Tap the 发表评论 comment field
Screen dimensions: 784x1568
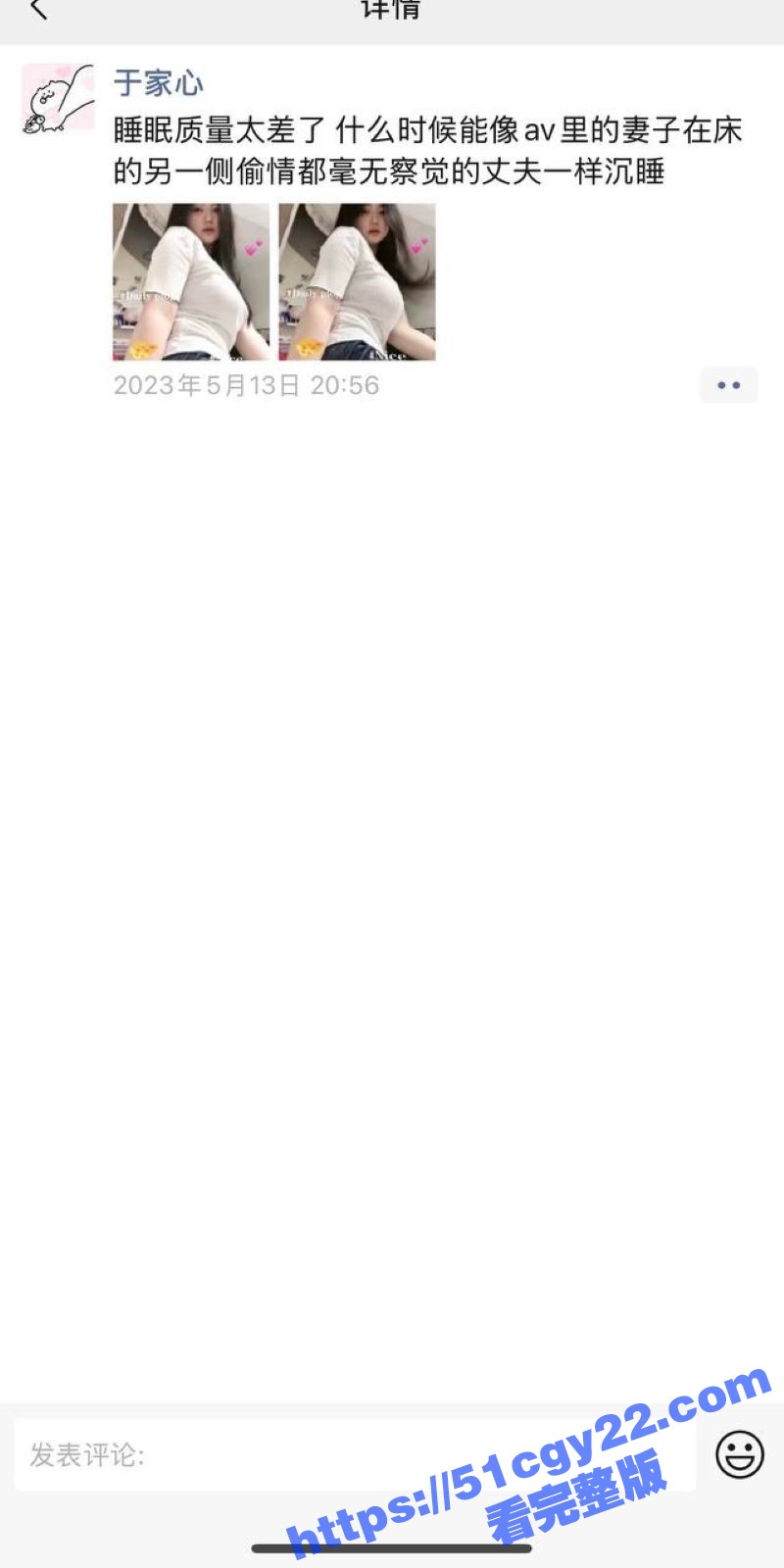pyautogui.click(x=353, y=1454)
